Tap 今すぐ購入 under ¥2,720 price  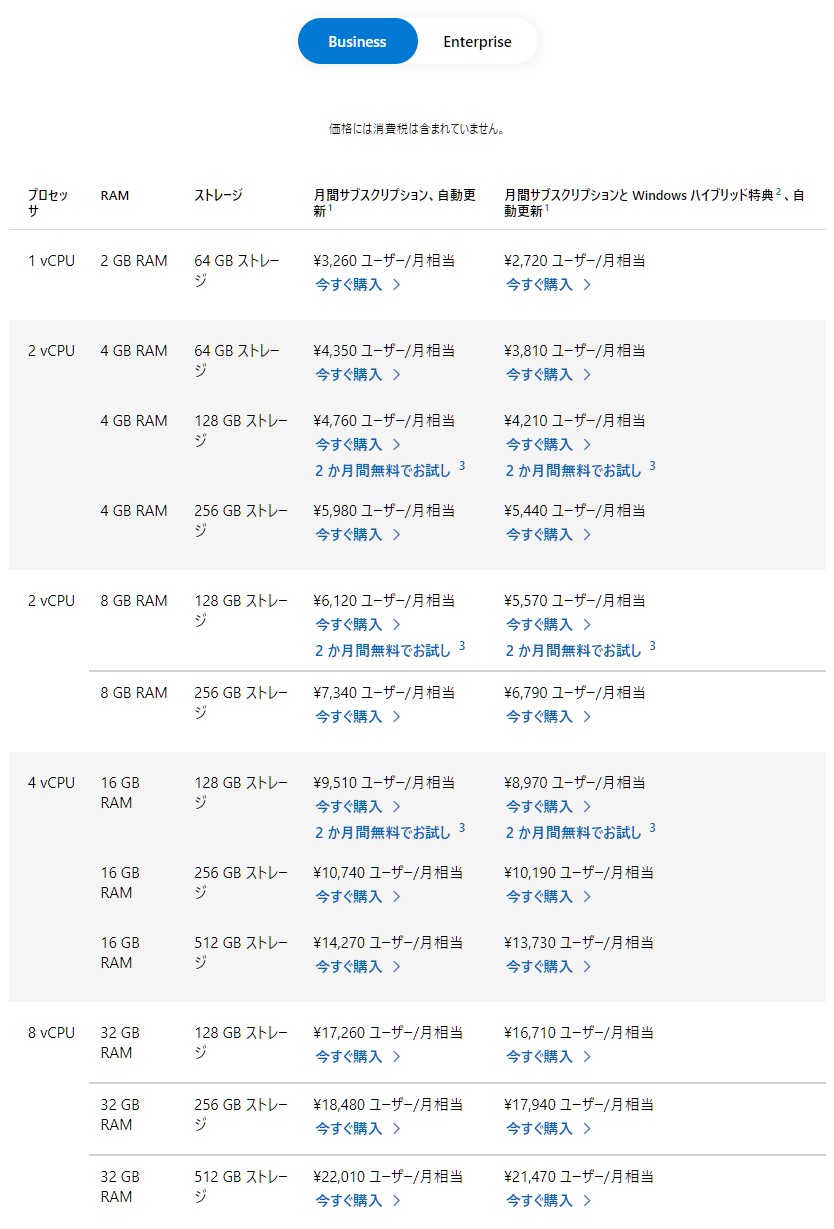(547, 285)
